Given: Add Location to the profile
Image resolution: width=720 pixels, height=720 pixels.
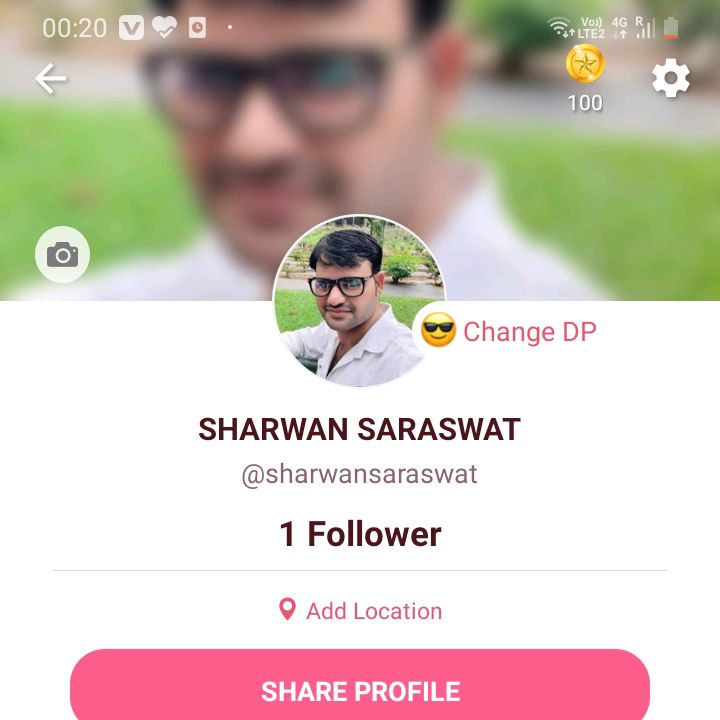Looking at the screenshot, I should [360, 611].
